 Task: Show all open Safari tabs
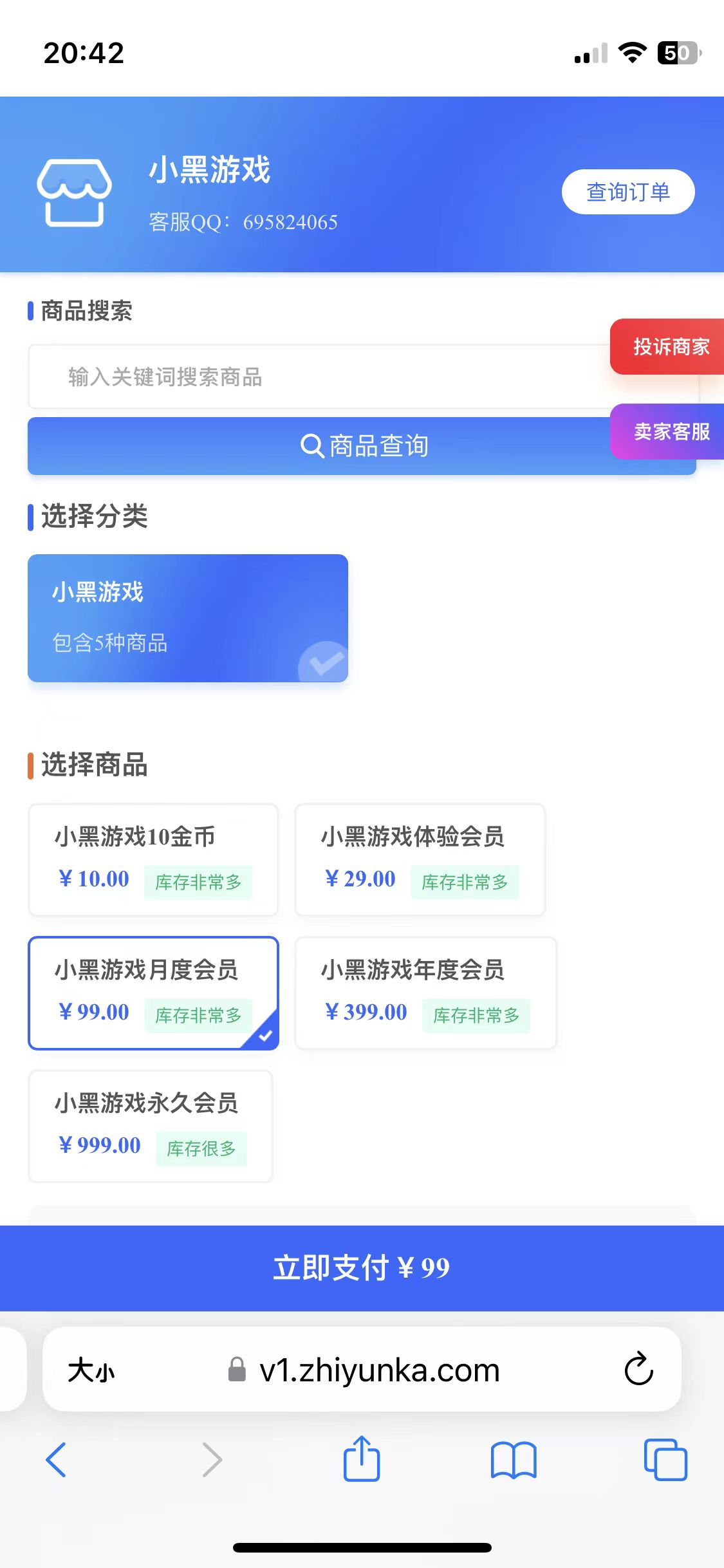[665, 1460]
